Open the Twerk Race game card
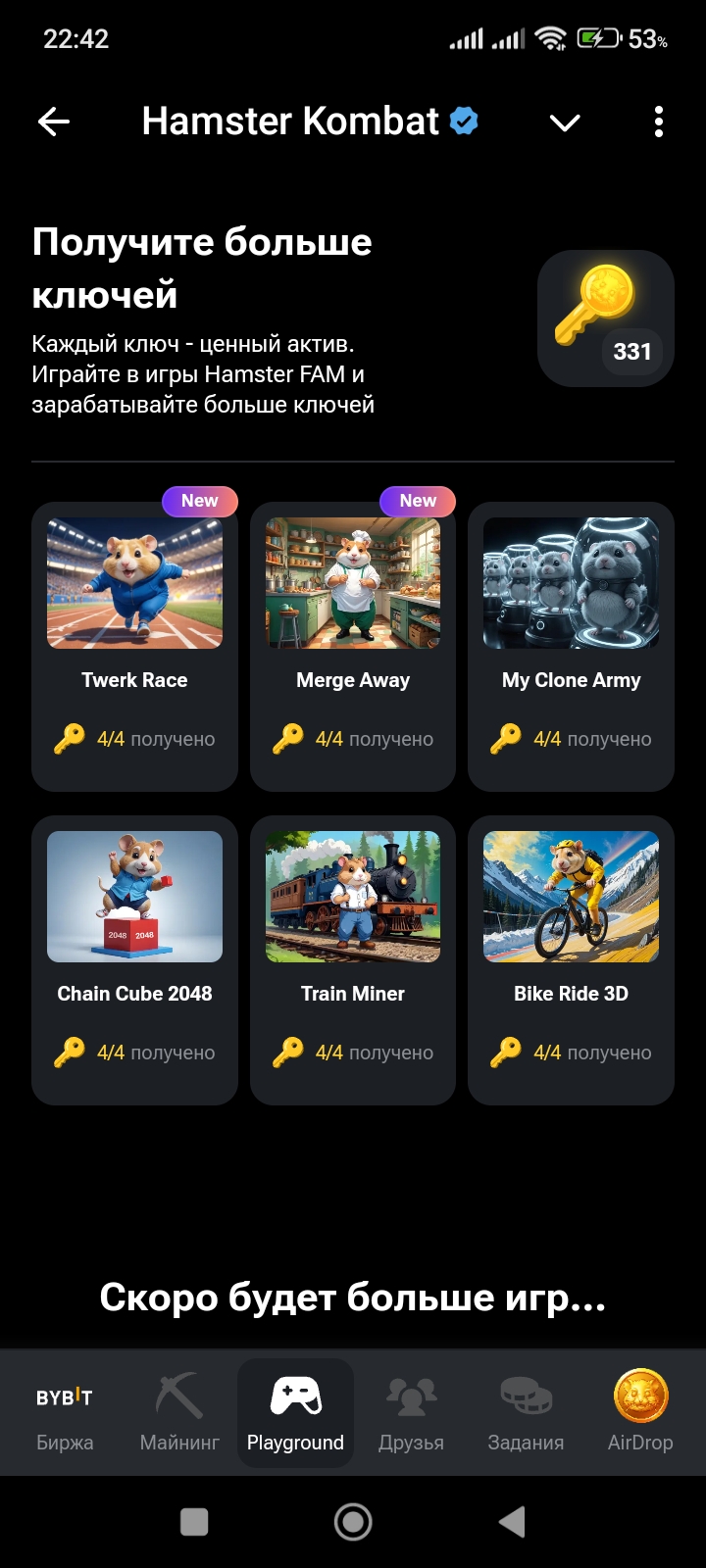The image size is (706, 1568). point(134,647)
